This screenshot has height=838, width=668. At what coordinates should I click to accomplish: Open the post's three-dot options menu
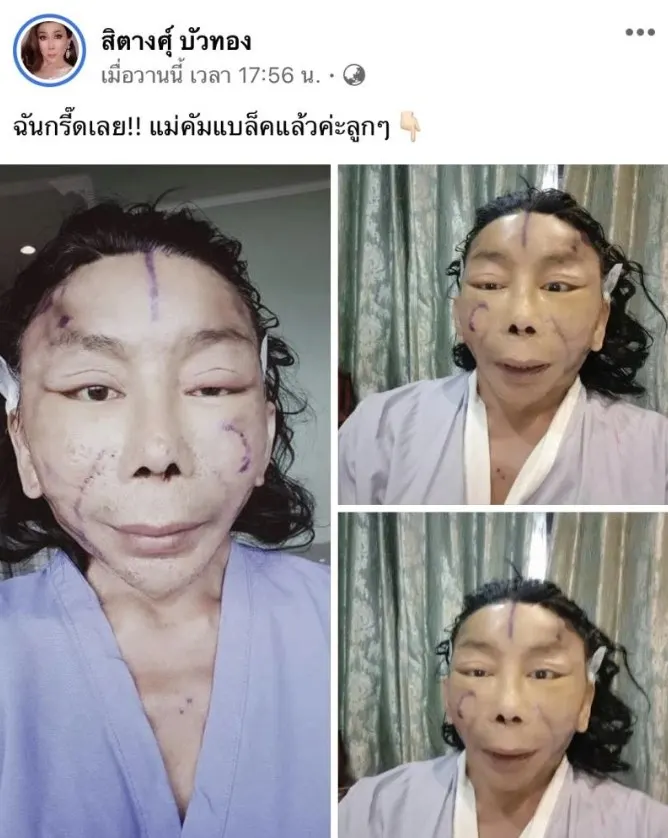coord(640,32)
